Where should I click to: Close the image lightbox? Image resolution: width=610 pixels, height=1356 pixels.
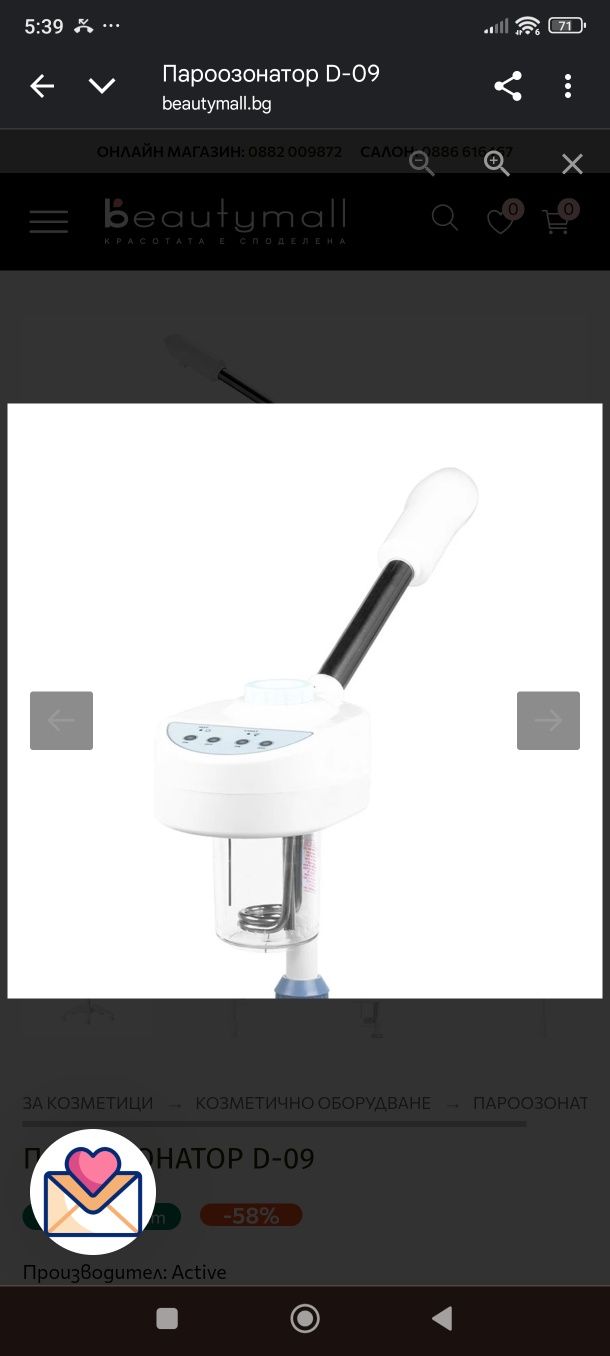pos(572,164)
